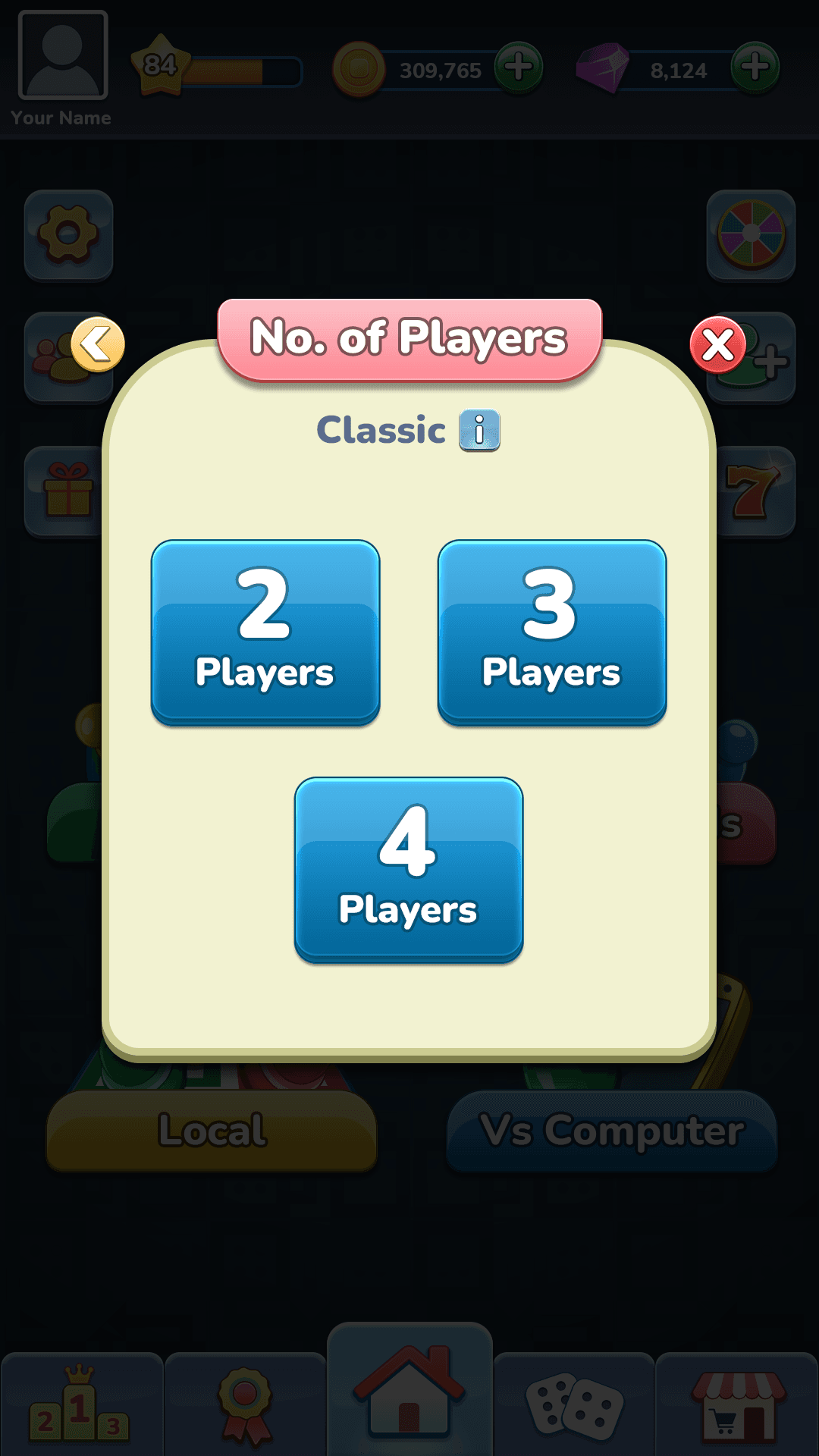
Task: Tap the Classic mode info icon
Action: coord(480,430)
